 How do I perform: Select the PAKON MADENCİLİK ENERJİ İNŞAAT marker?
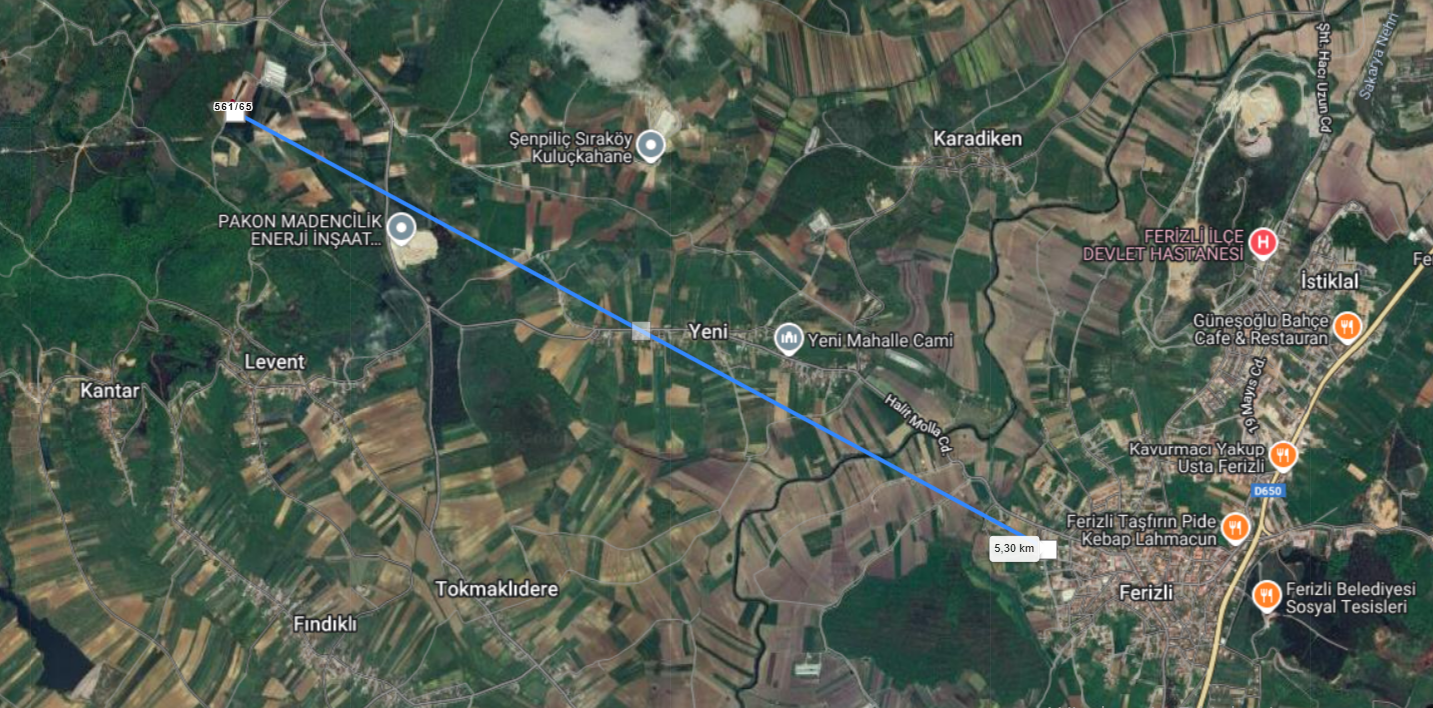402,228
